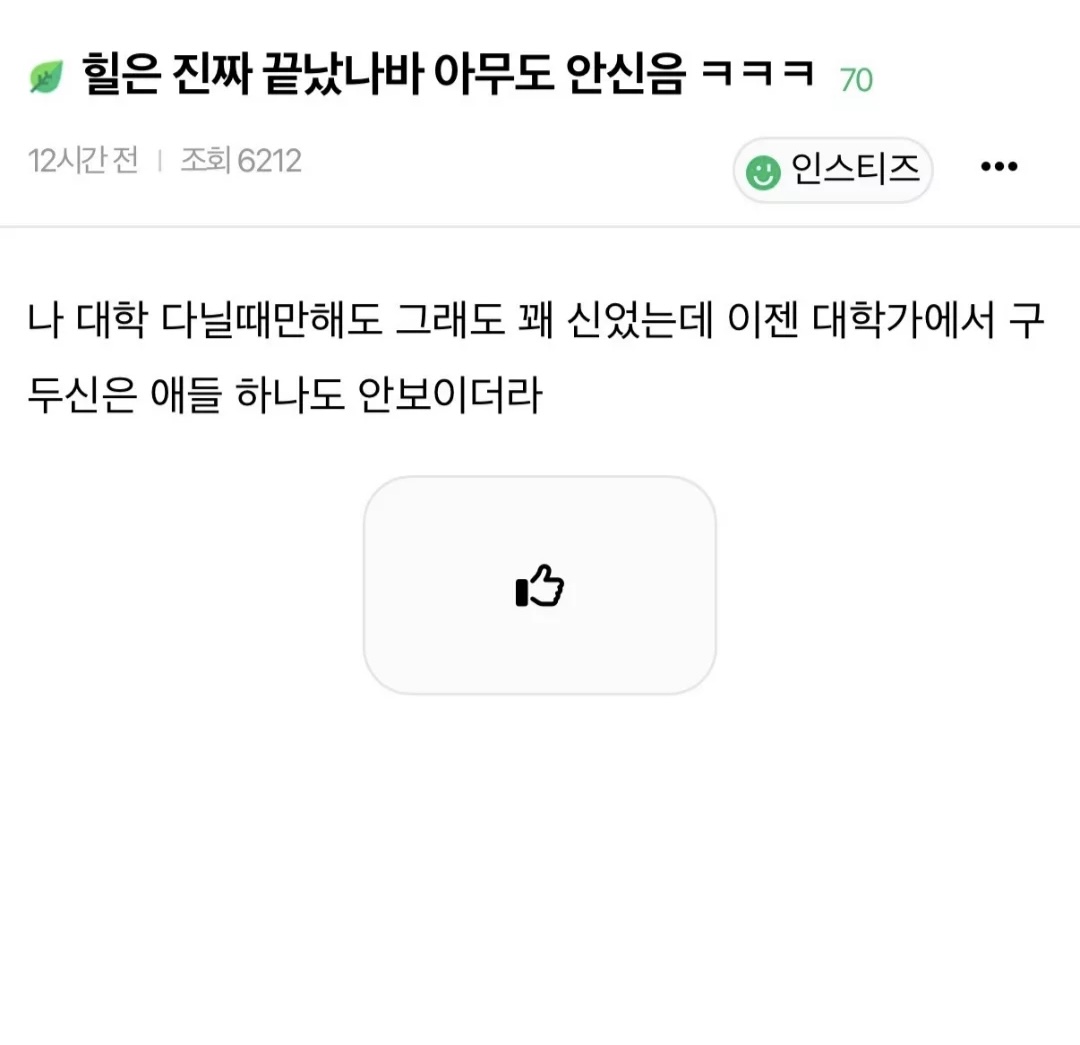This screenshot has width=1080, height=1045.
Task: Like the post with the thumbs-up button
Action: (x=539, y=586)
